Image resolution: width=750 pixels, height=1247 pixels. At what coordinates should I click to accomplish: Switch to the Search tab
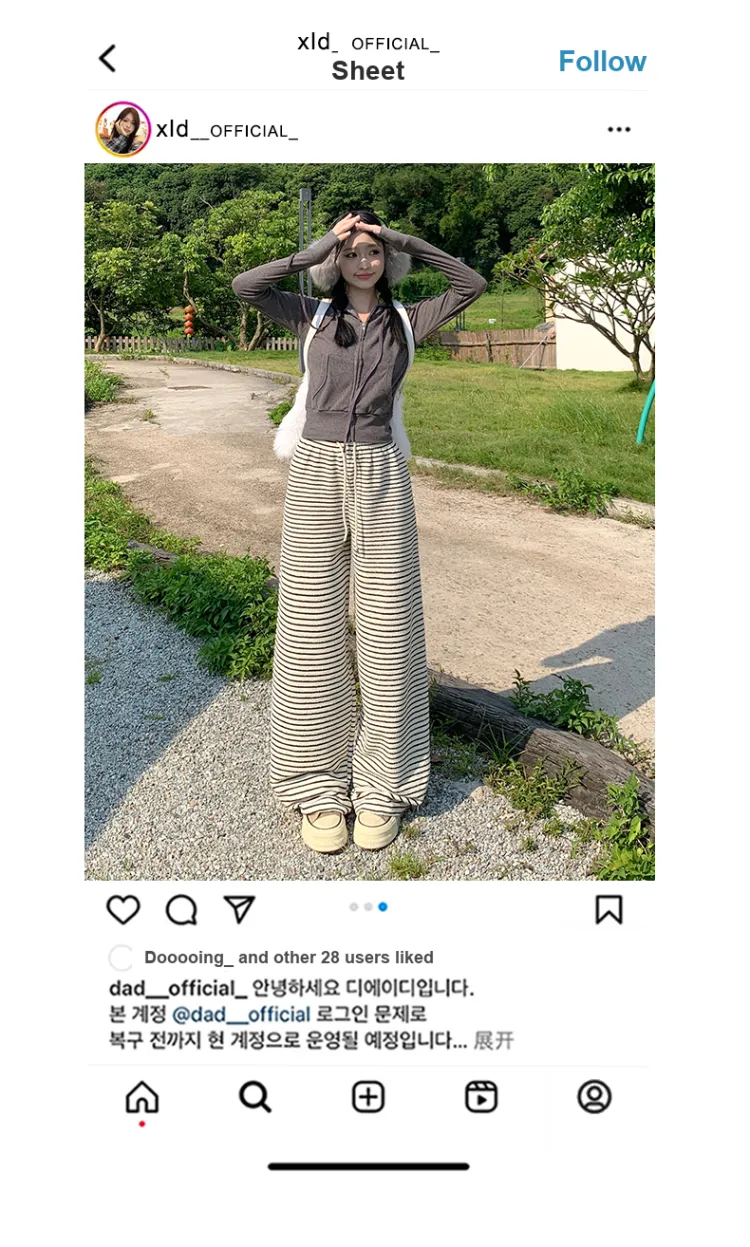click(x=255, y=1097)
